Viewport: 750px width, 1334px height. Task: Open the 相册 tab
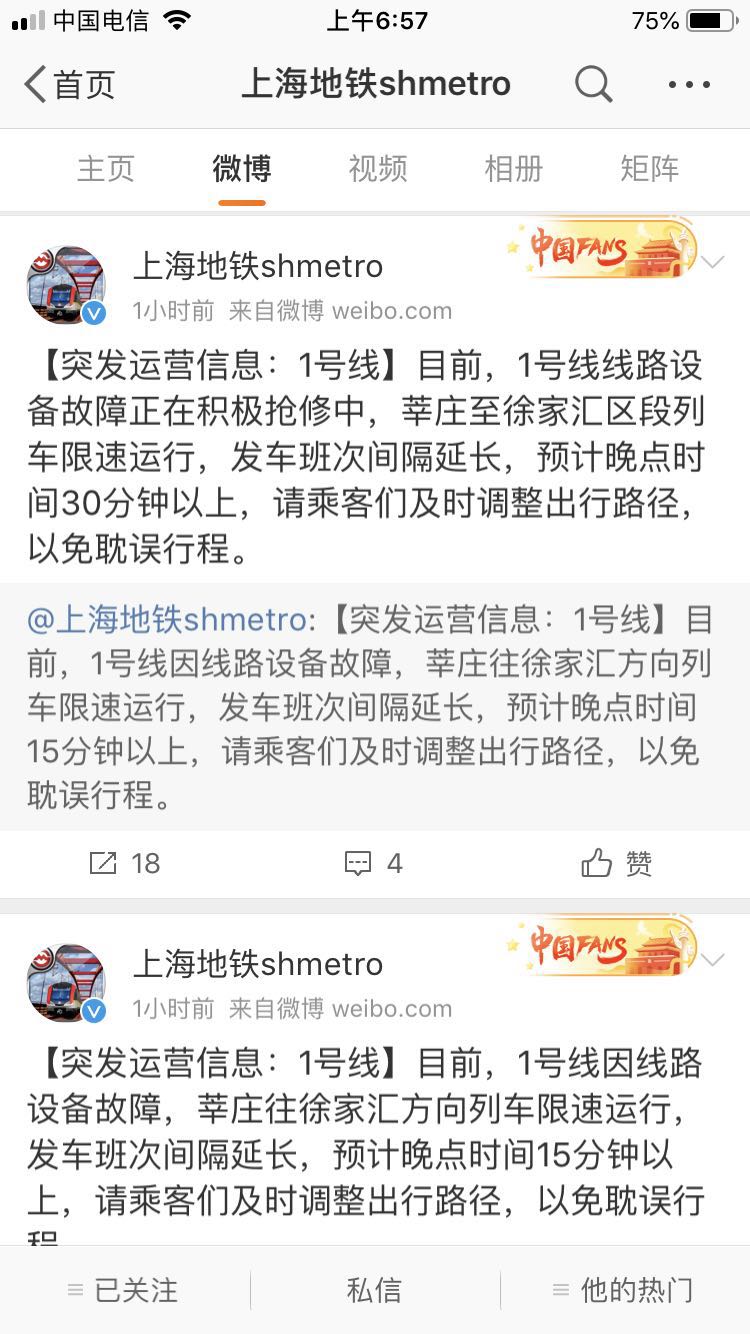point(513,168)
